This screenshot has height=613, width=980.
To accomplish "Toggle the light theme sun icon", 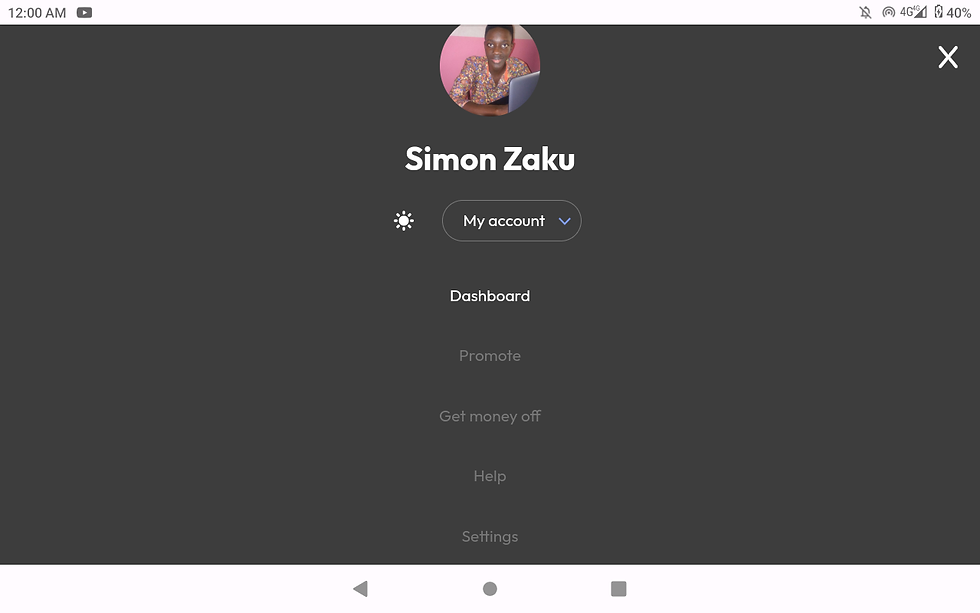I will [x=404, y=221].
